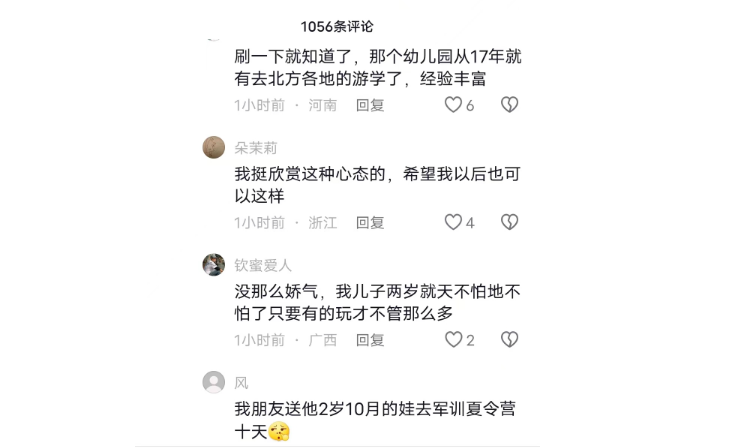Open 朵茉莉's profile avatar
Viewport: 730px width, 448px height.
coord(213,147)
